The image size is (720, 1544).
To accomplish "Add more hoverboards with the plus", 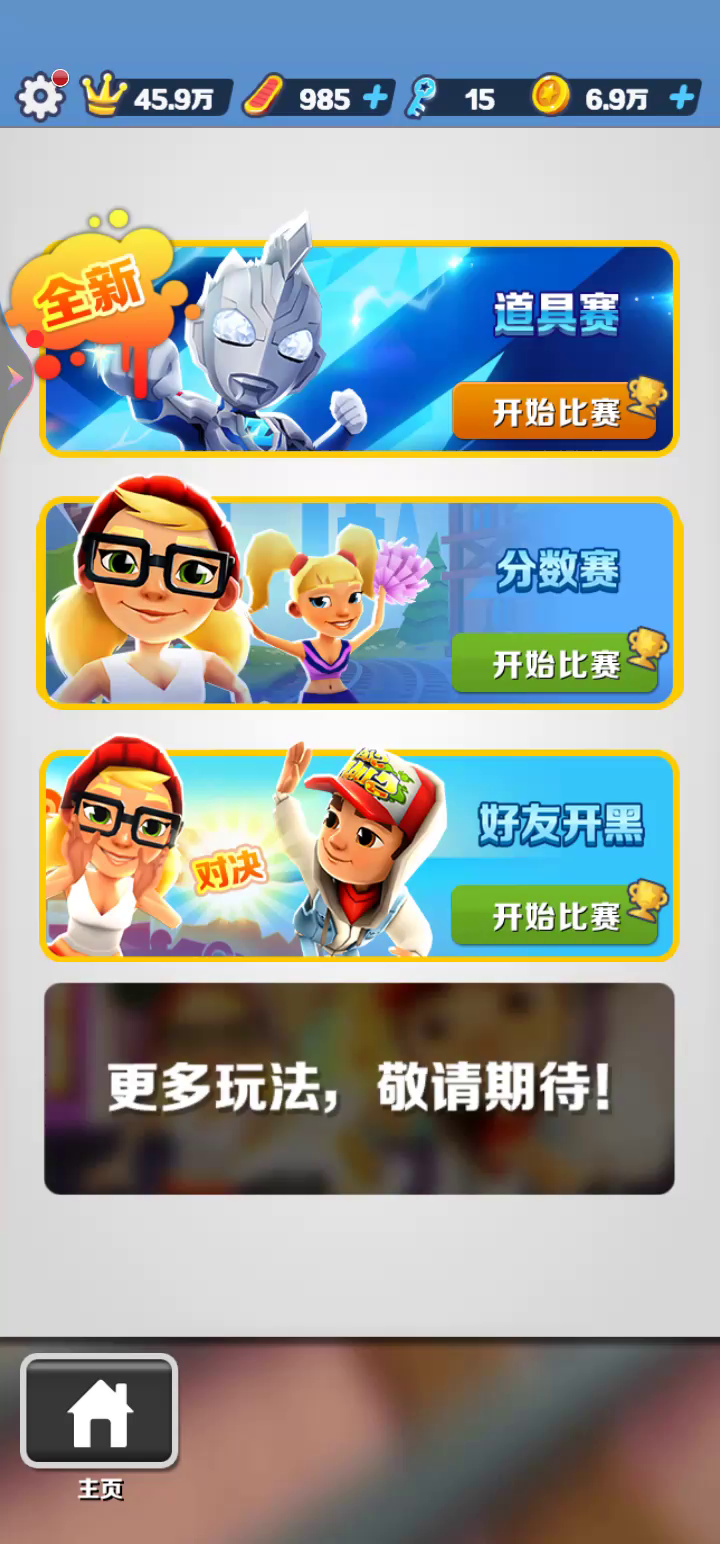I will click(375, 98).
